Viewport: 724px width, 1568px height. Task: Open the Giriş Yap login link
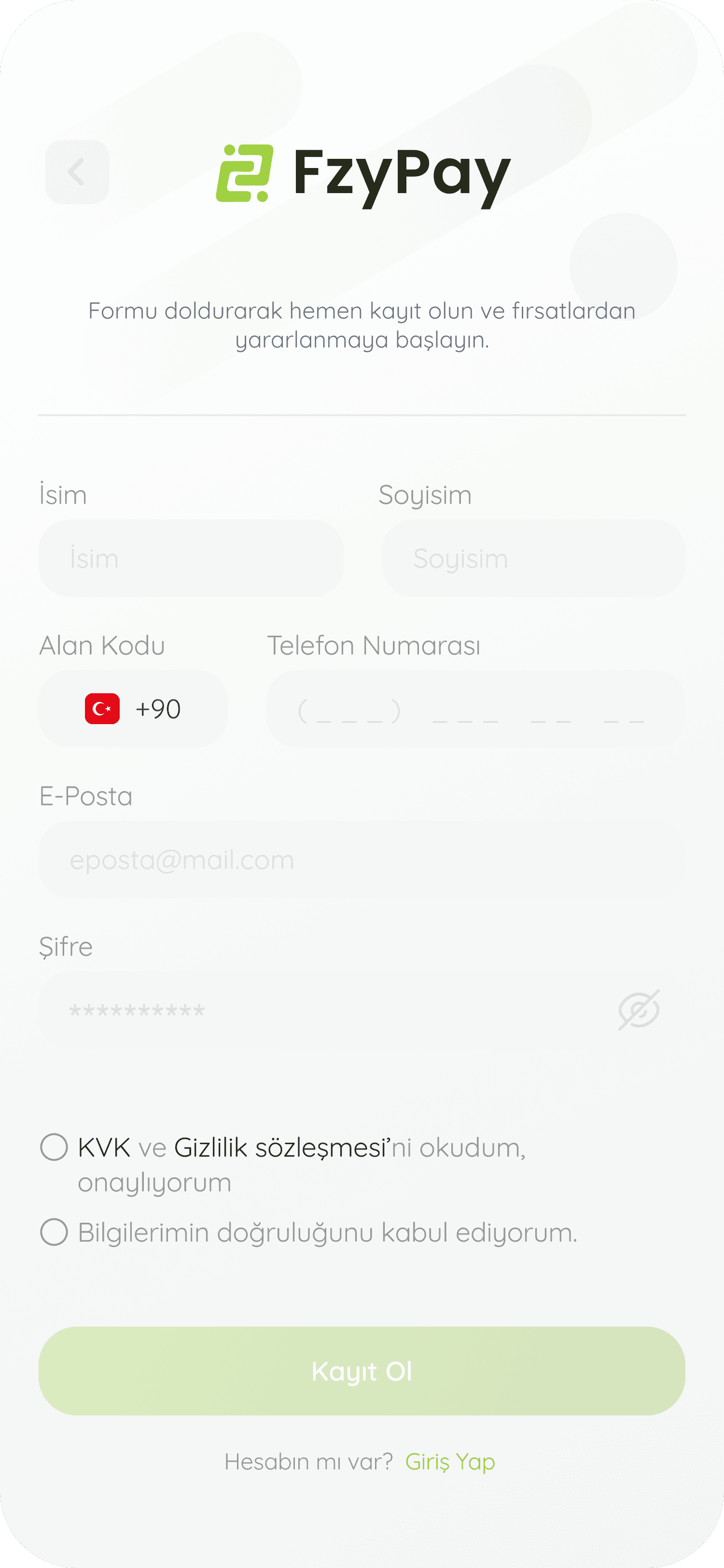[x=450, y=1462]
